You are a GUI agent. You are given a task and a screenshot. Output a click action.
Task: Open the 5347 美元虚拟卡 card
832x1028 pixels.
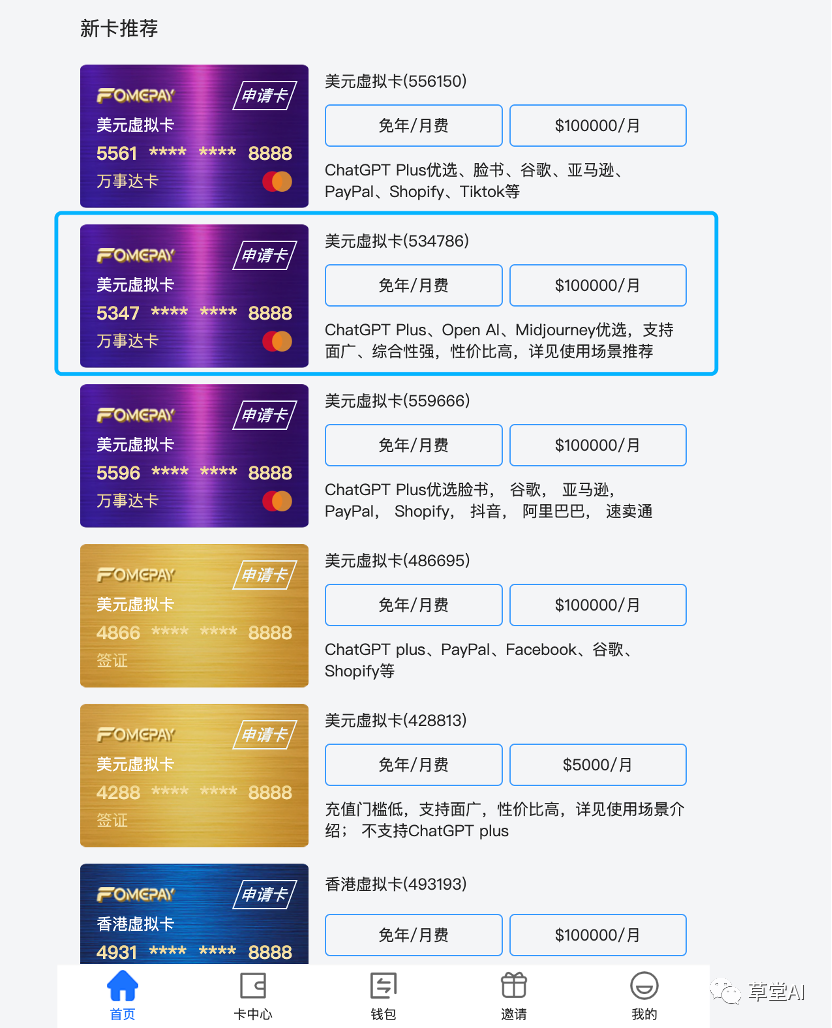click(x=194, y=296)
